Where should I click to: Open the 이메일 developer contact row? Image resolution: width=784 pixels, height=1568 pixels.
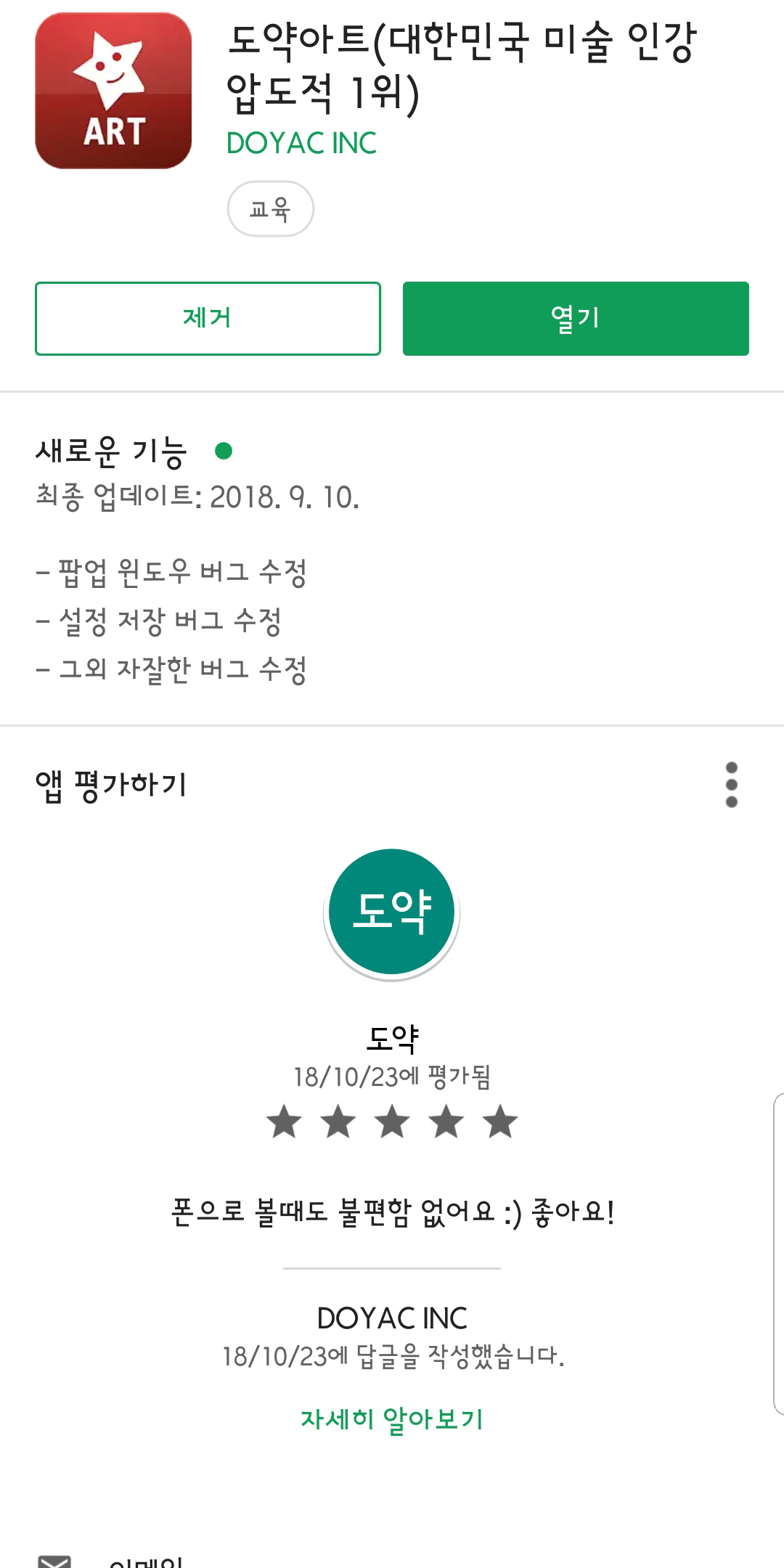tap(145, 1561)
